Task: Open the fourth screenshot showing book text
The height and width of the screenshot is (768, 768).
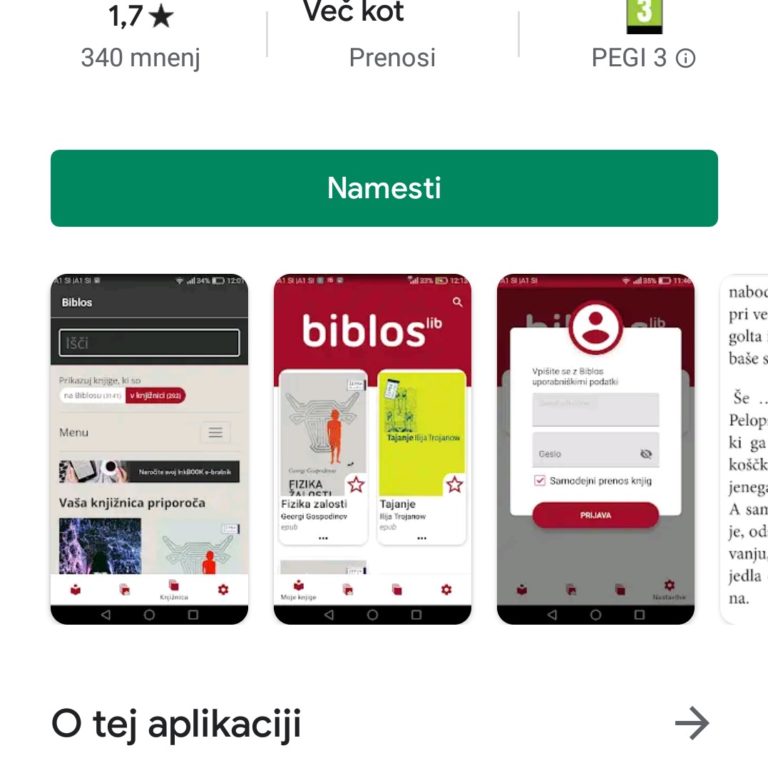Action: pyautogui.click(x=744, y=450)
